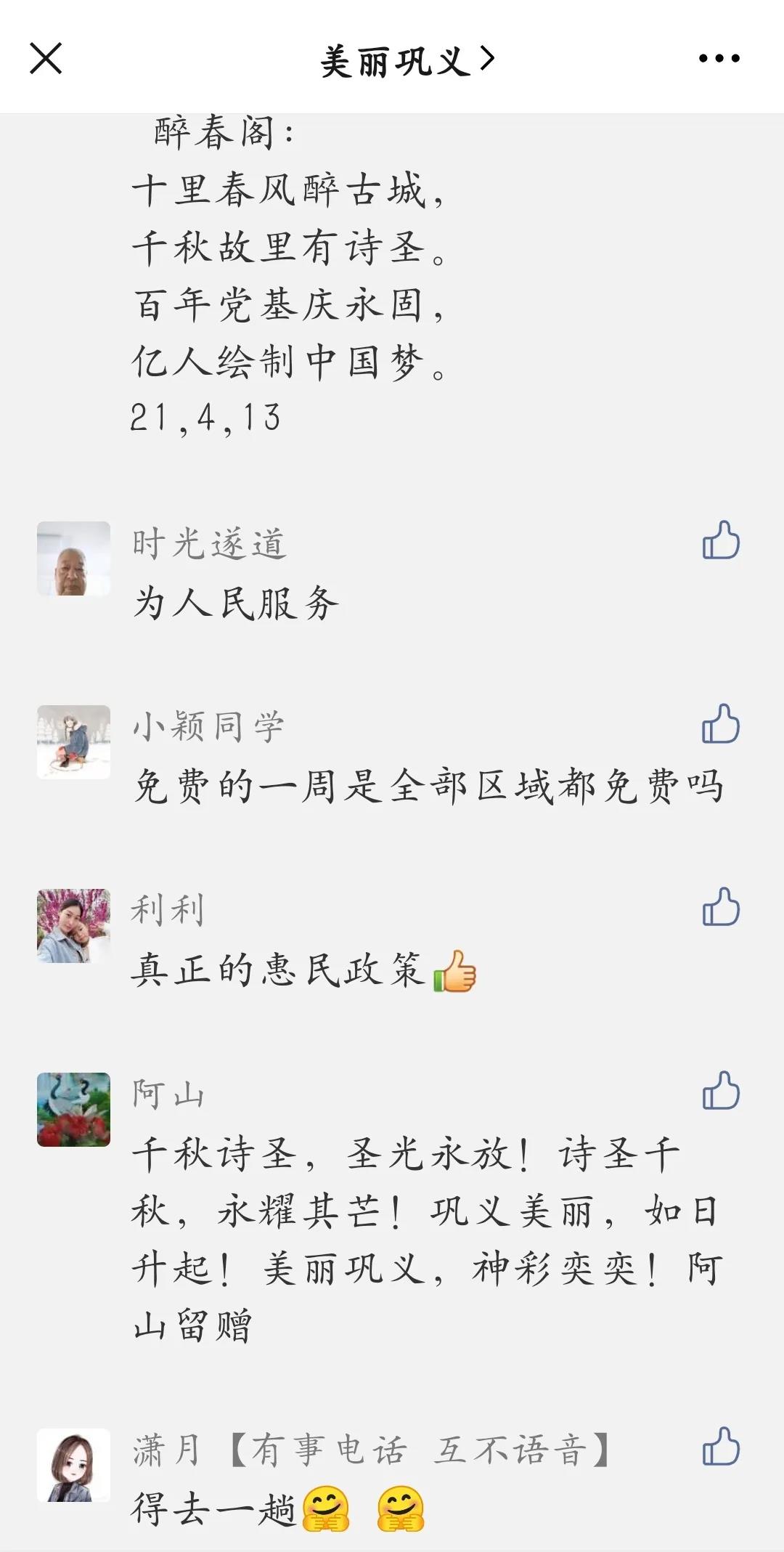This screenshot has width=784, height=1552.
Task: Like 潇月's comment 得去一趟
Action: 721,1446
